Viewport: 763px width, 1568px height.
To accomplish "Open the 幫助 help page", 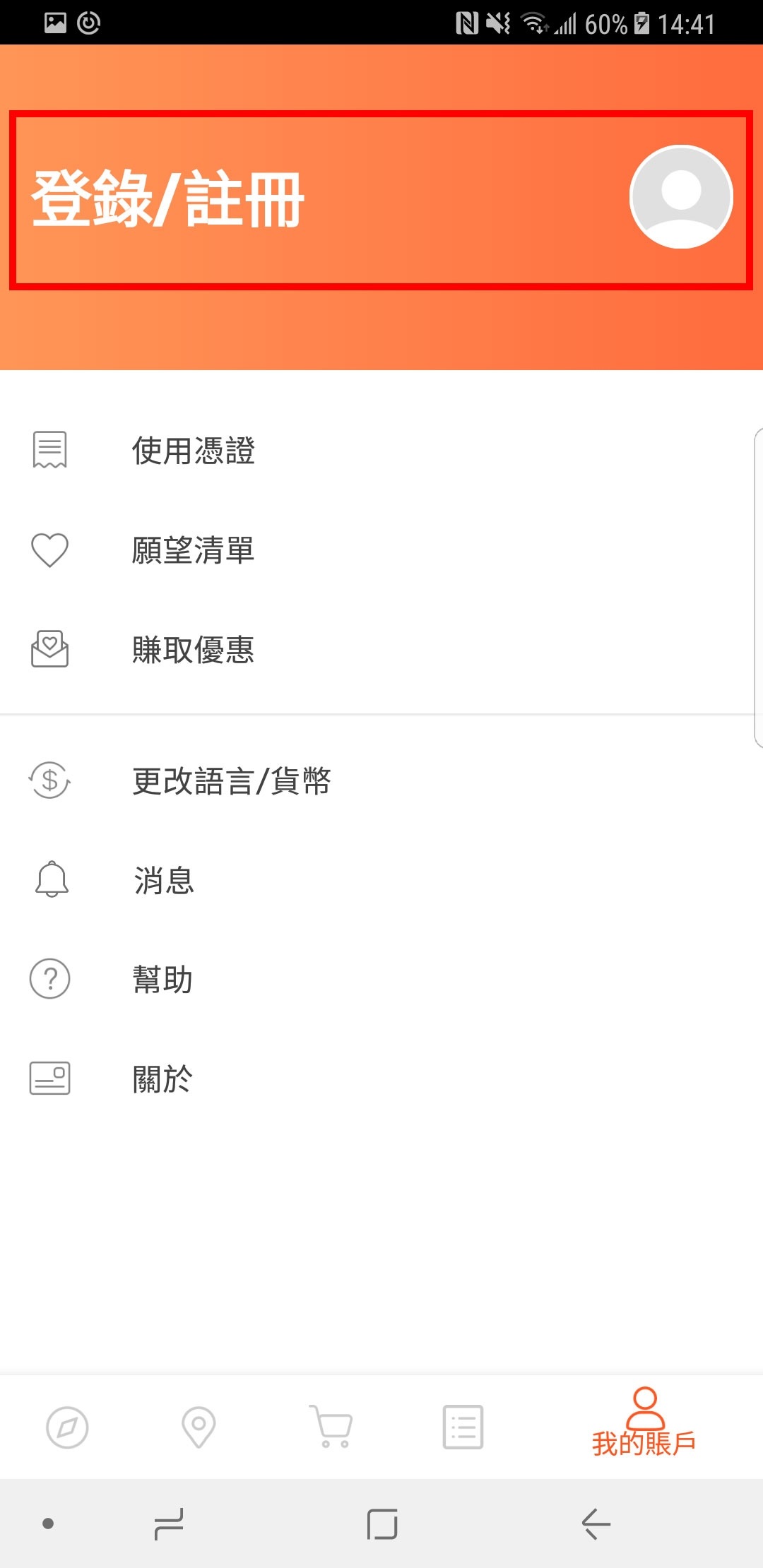I will [x=381, y=979].
